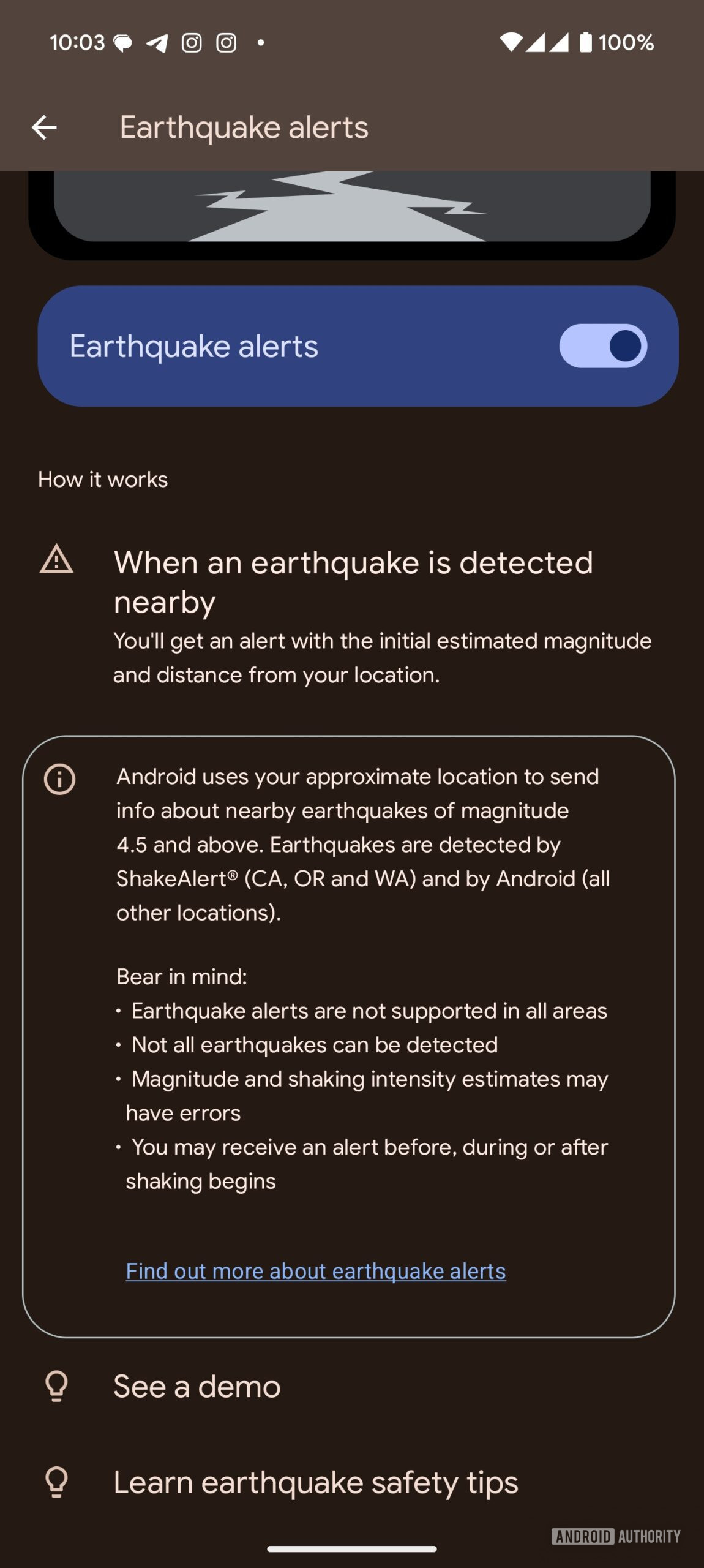Open Learn earthquake safety tips
The image size is (704, 1568).
316,1482
